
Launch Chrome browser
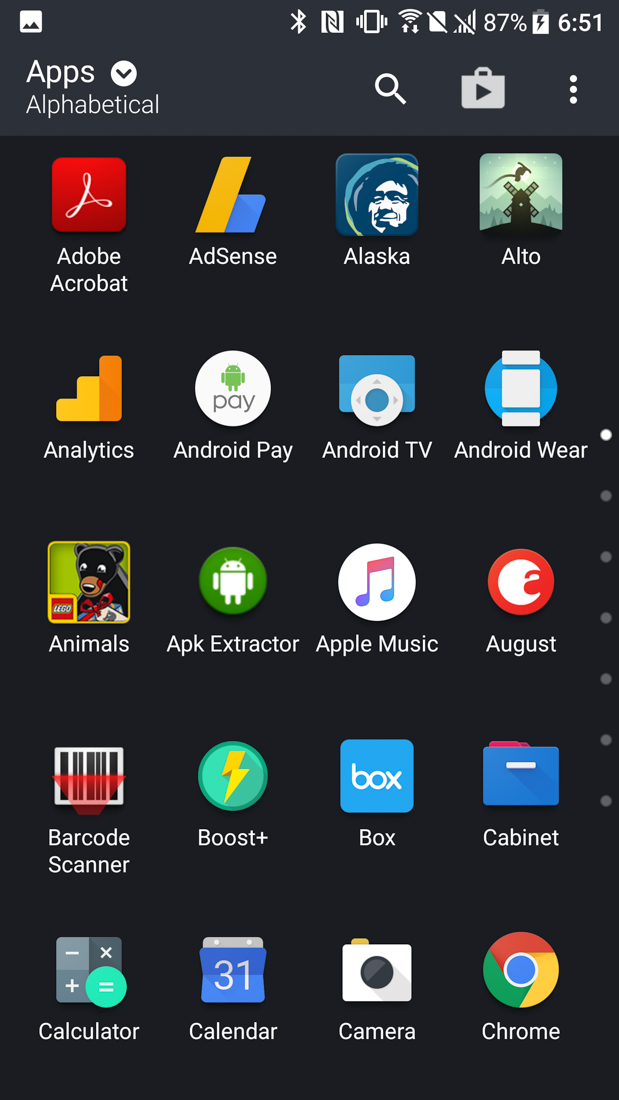[x=521, y=970]
